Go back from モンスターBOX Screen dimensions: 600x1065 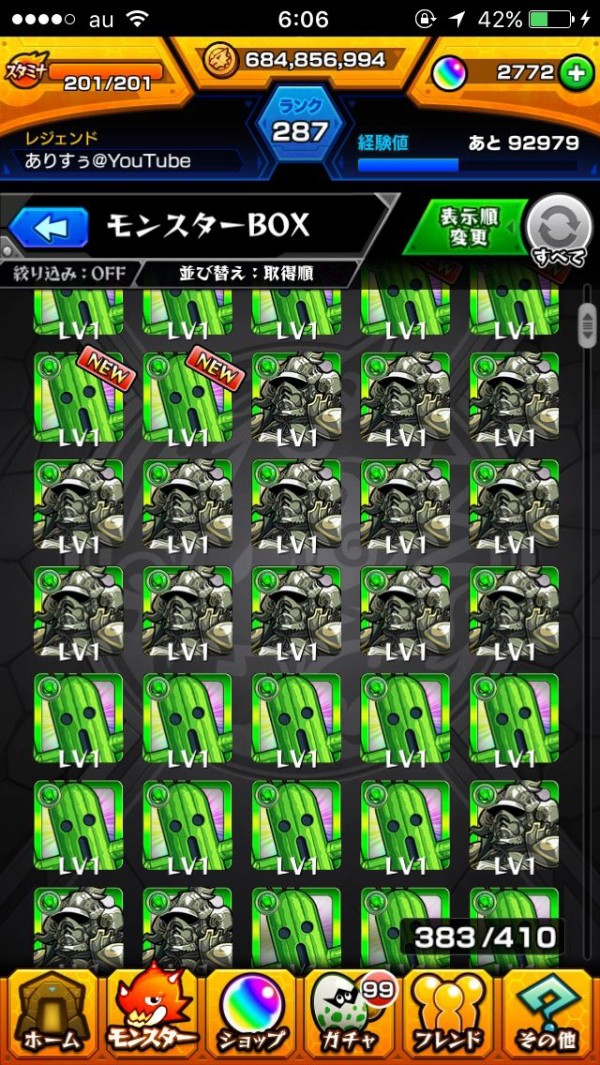48,227
